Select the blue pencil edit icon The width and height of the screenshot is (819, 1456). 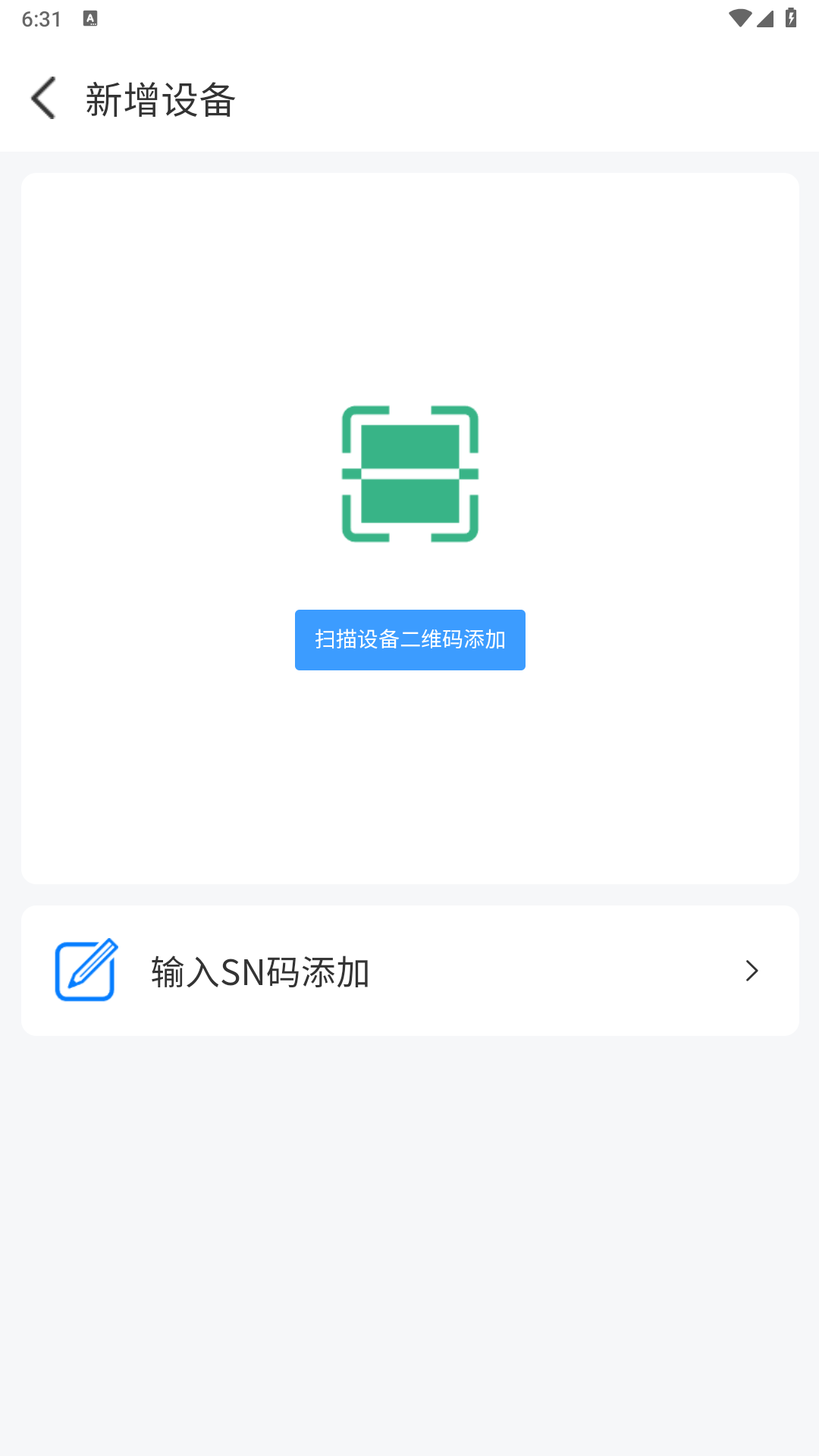(x=84, y=971)
